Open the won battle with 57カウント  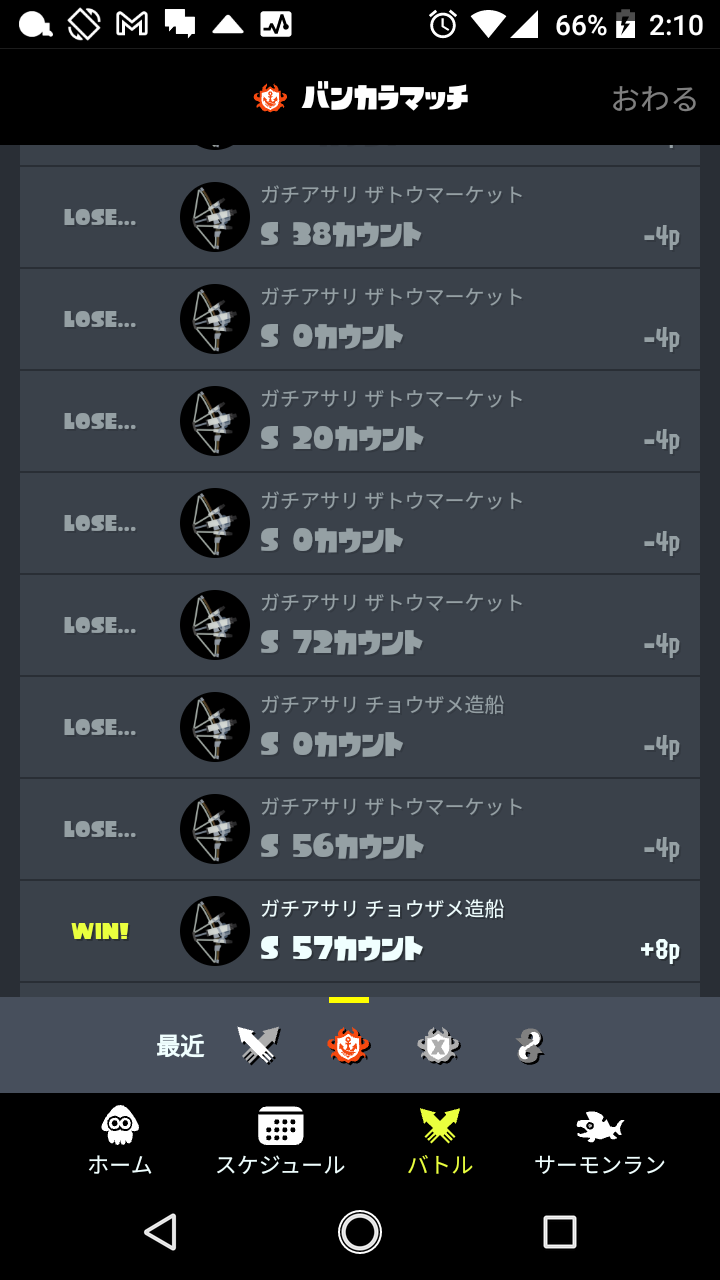click(360, 932)
